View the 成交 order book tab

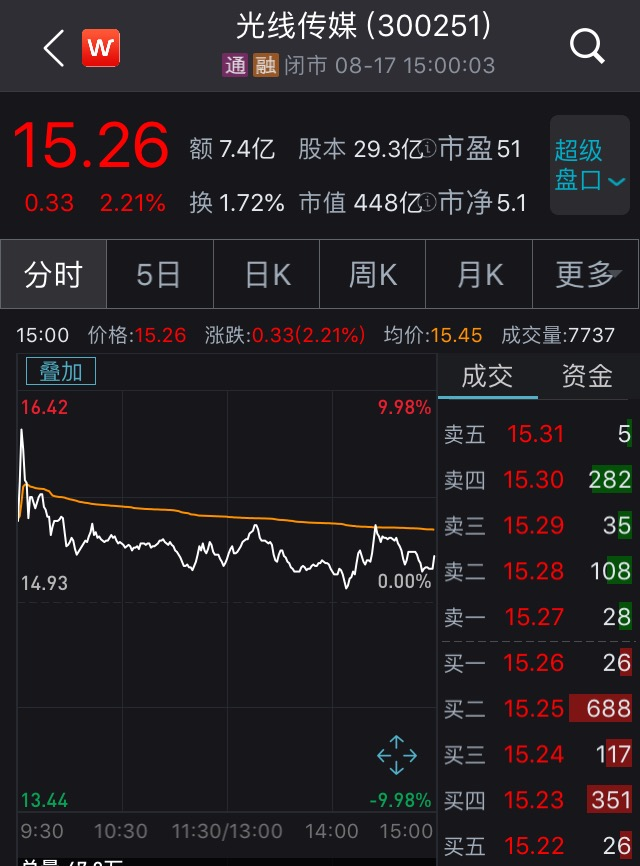(x=487, y=376)
